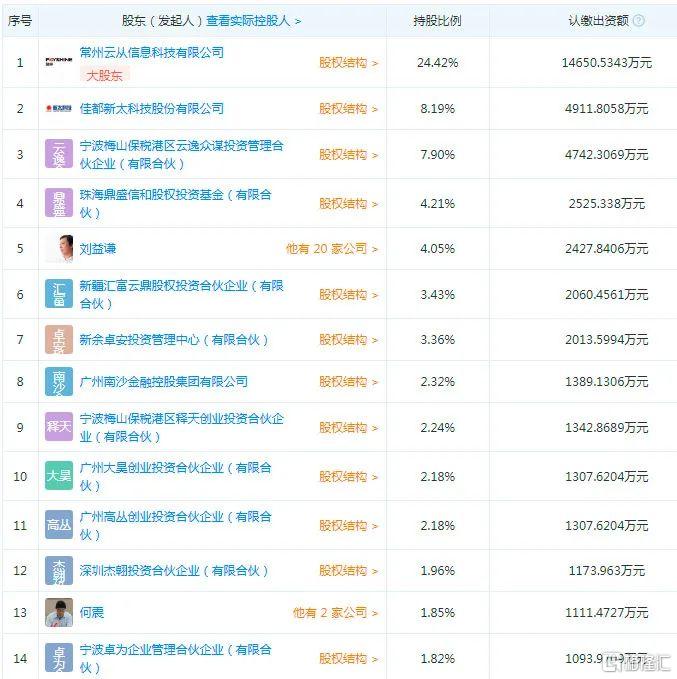
Task: View 股权结构 for 珠海鼎盛信和股权投资基金
Action: click(348, 203)
